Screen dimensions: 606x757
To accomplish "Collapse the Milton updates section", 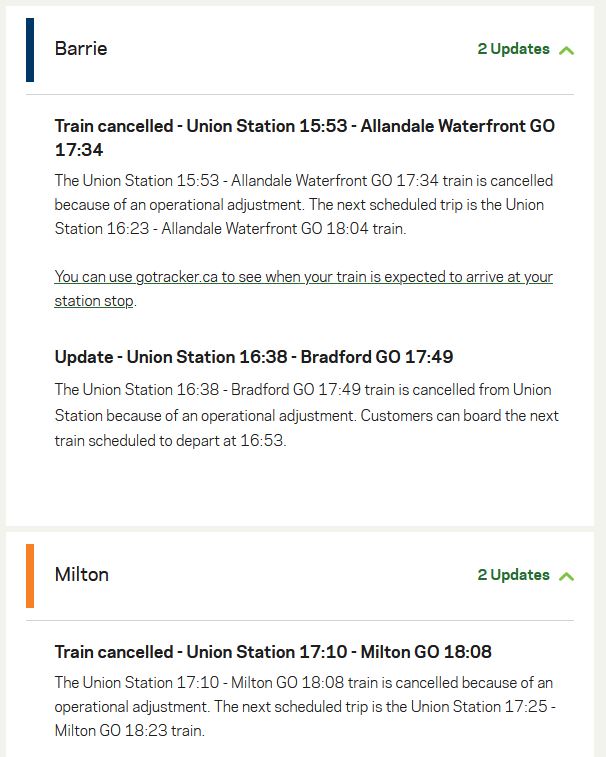I will point(566,576).
